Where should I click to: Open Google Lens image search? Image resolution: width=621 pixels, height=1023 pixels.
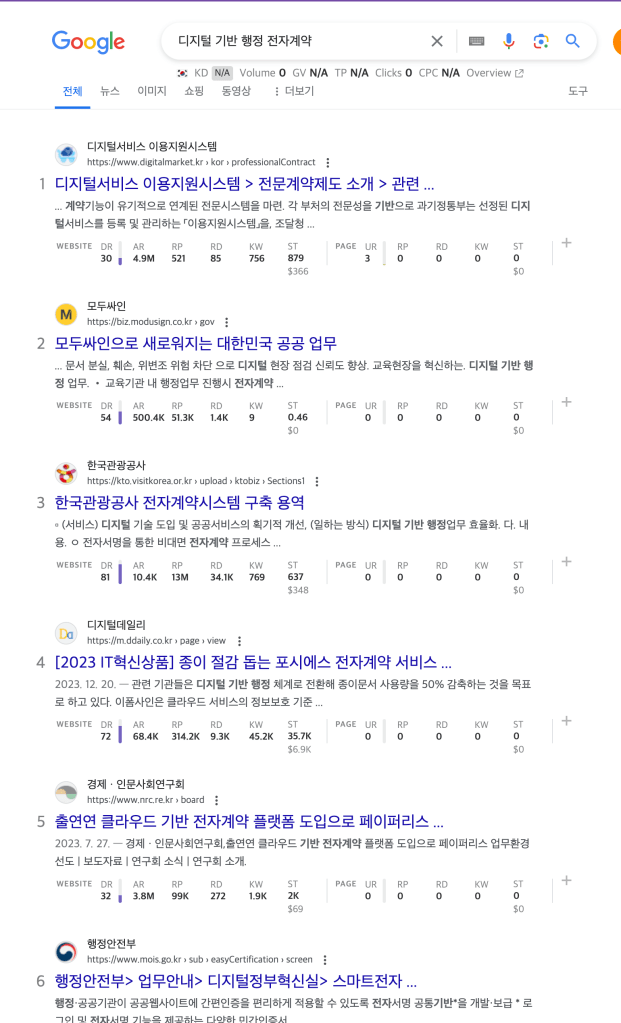(x=541, y=41)
